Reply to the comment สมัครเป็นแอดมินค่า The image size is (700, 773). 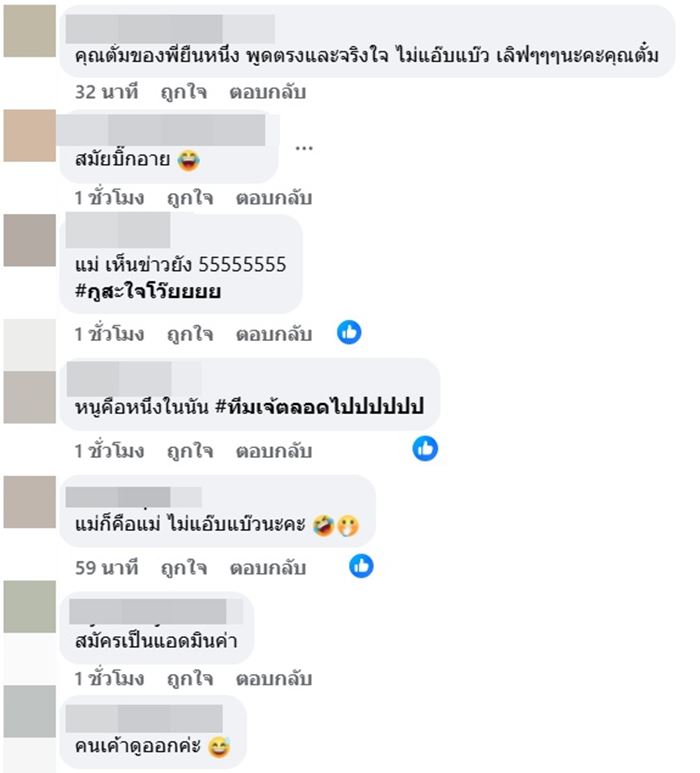[x=274, y=679]
